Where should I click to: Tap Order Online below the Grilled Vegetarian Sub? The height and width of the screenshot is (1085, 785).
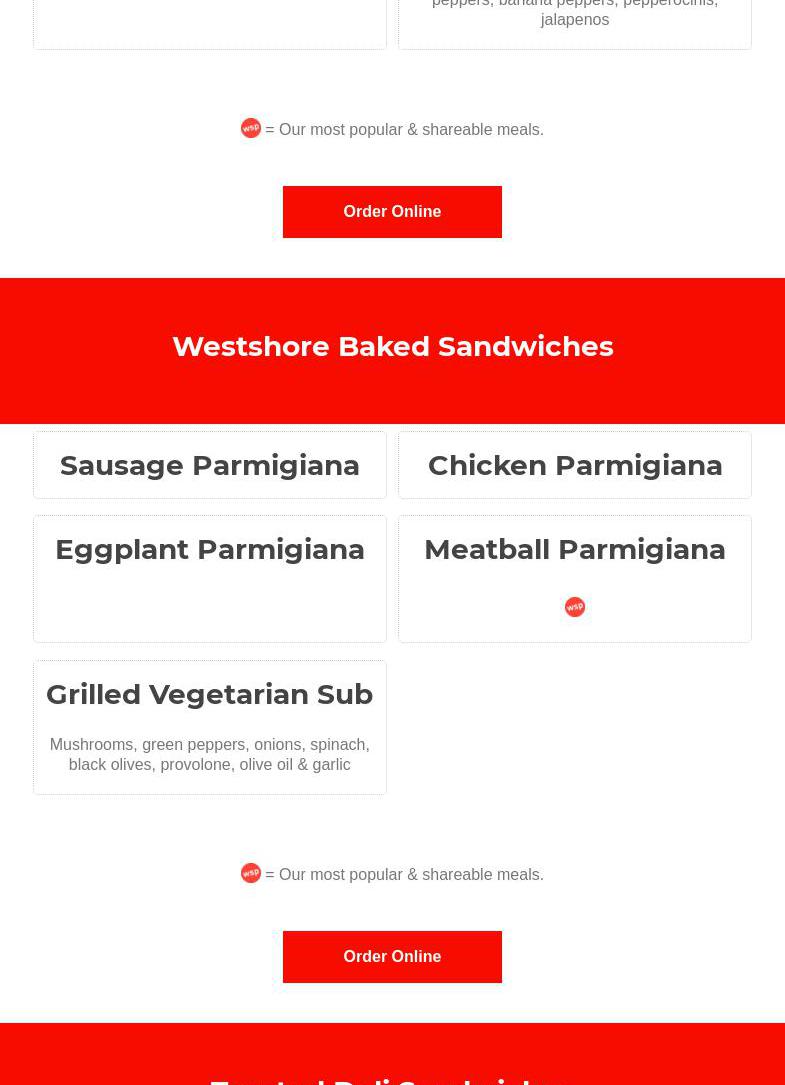click(392, 957)
